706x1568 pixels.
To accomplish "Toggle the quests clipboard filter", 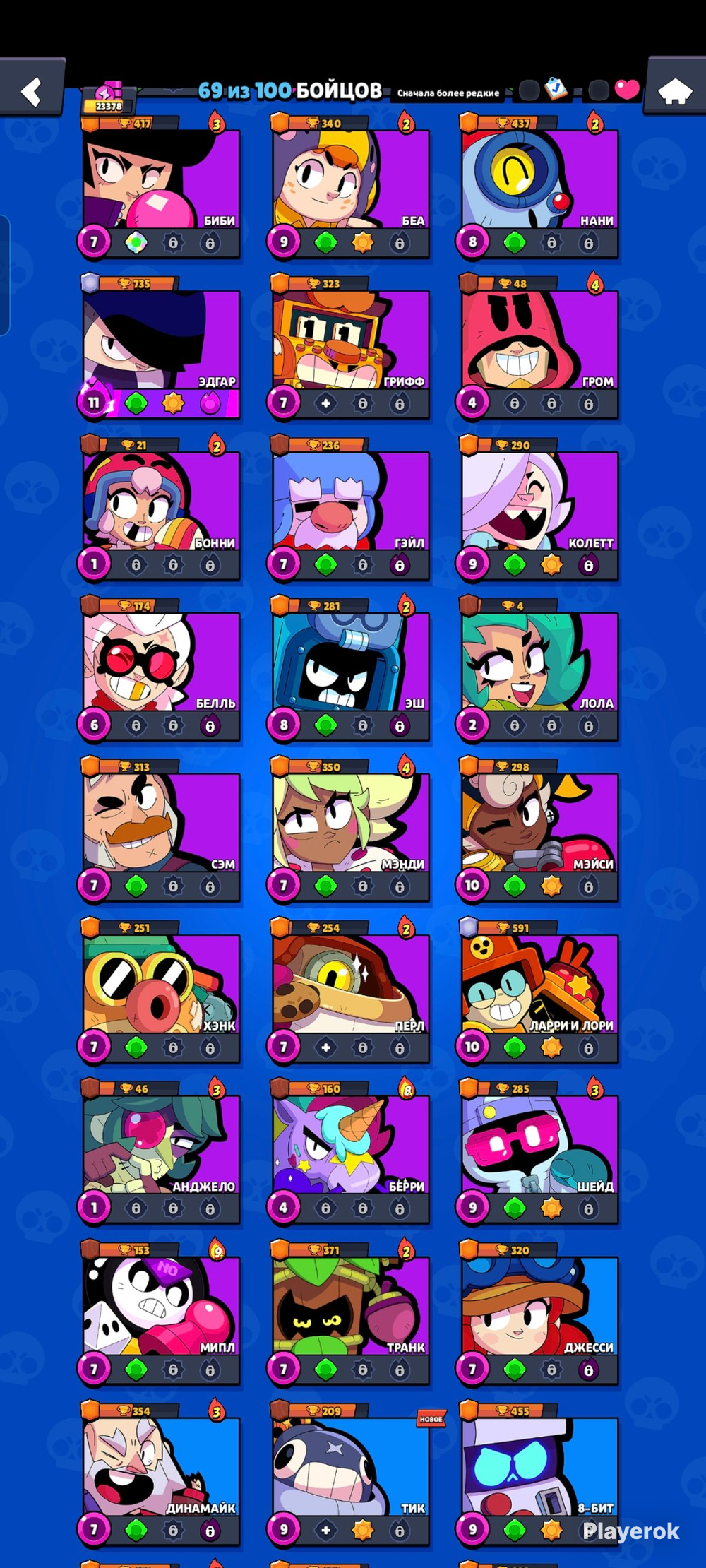I will [x=556, y=90].
